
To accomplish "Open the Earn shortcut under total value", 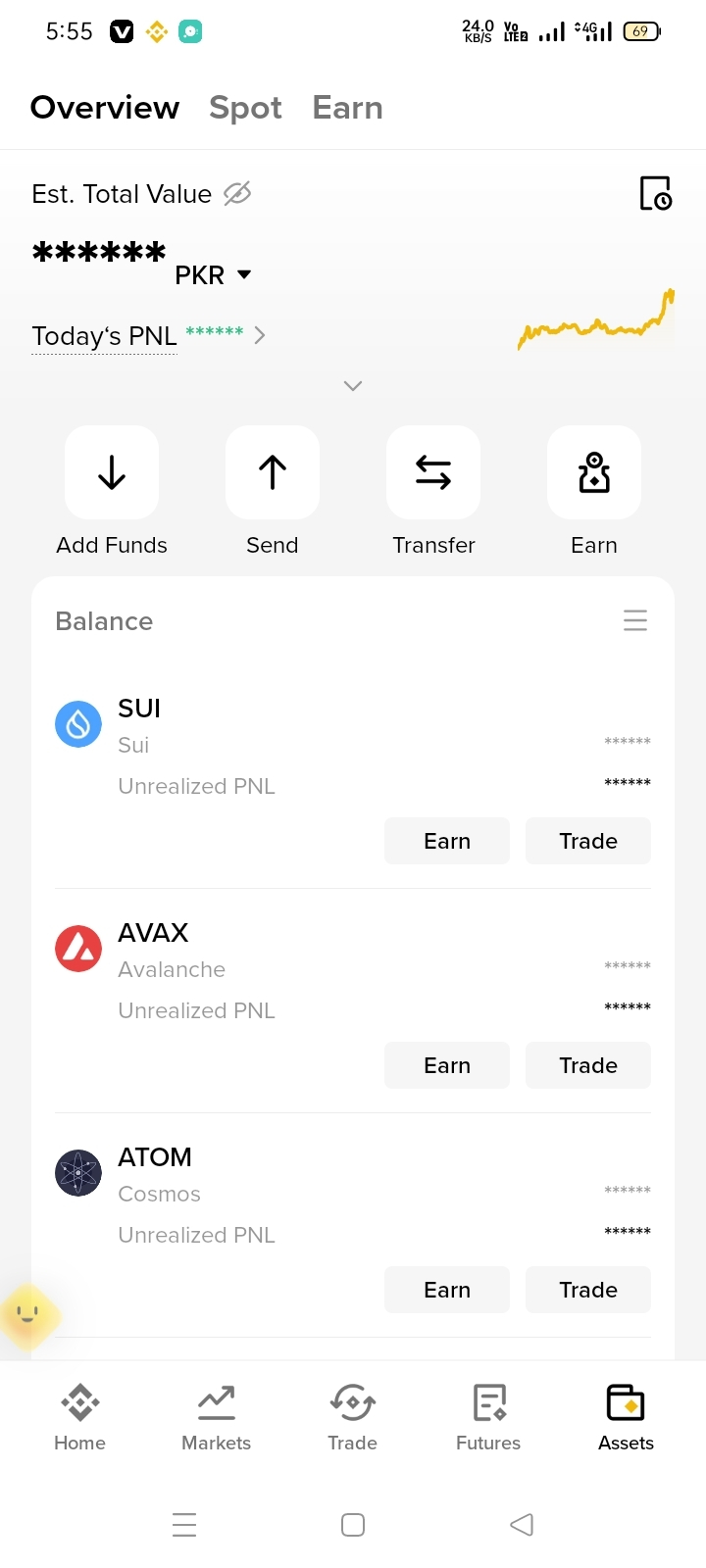I will tap(594, 472).
